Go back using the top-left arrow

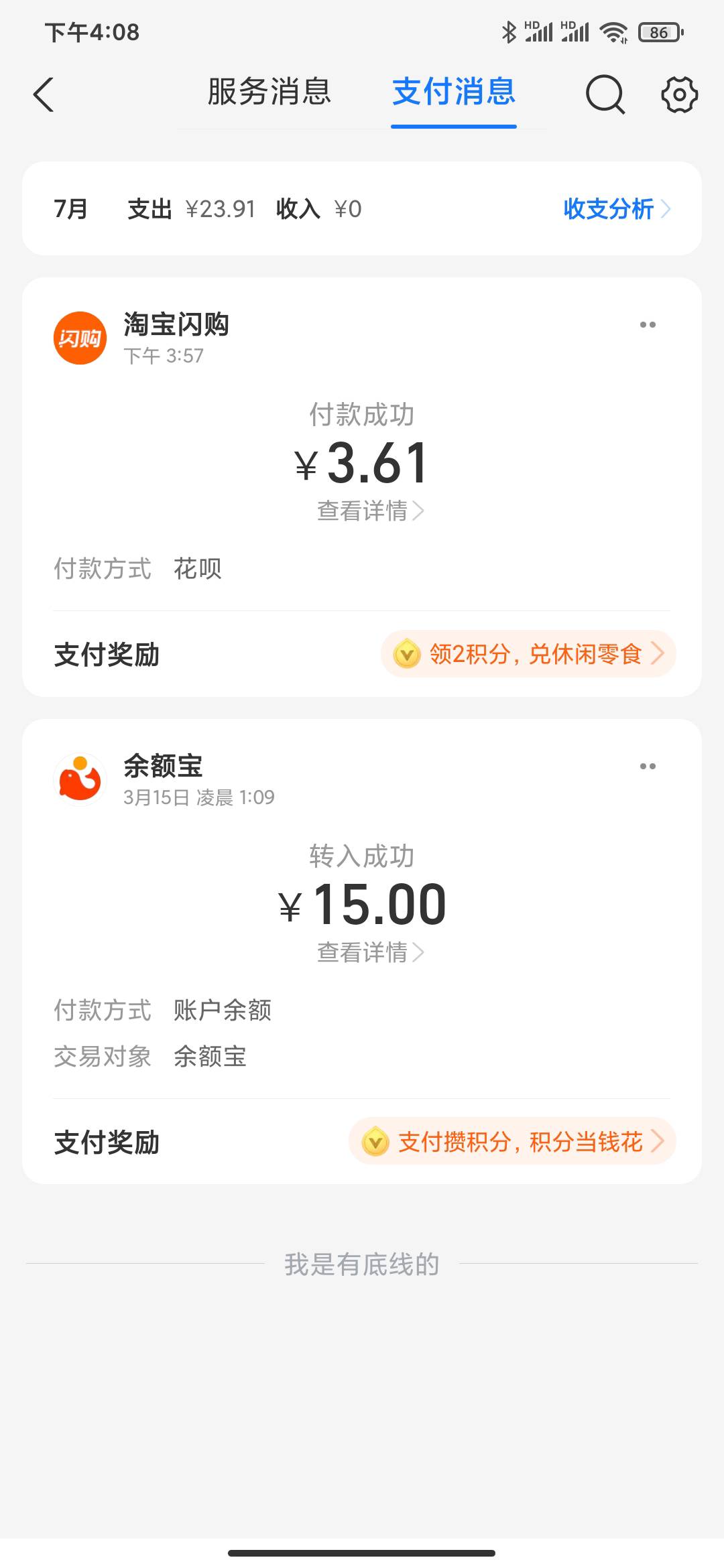[x=44, y=94]
